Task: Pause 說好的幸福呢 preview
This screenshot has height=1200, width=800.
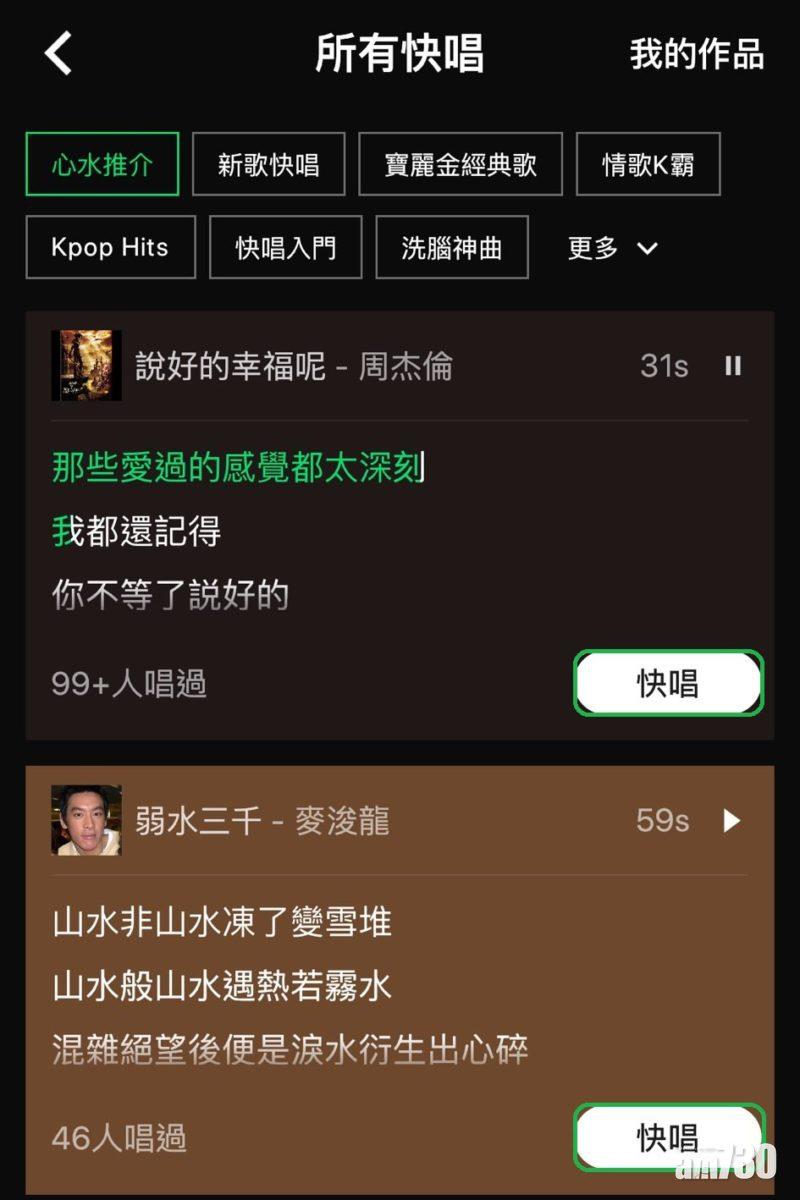Action: point(733,366)
